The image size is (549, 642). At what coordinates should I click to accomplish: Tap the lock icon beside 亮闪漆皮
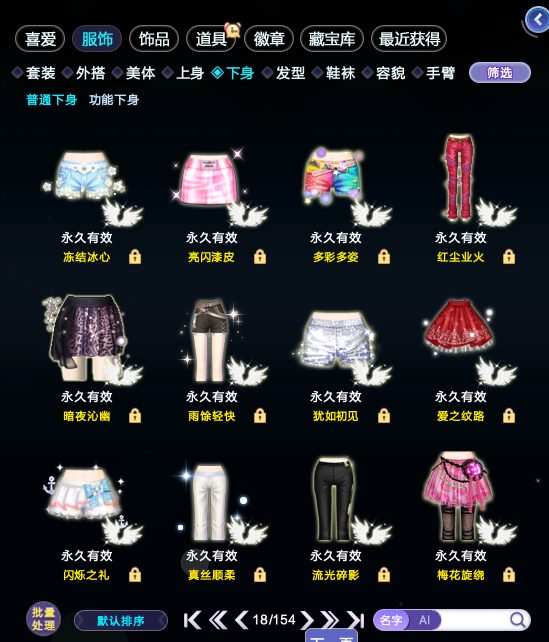pos(260,257)
